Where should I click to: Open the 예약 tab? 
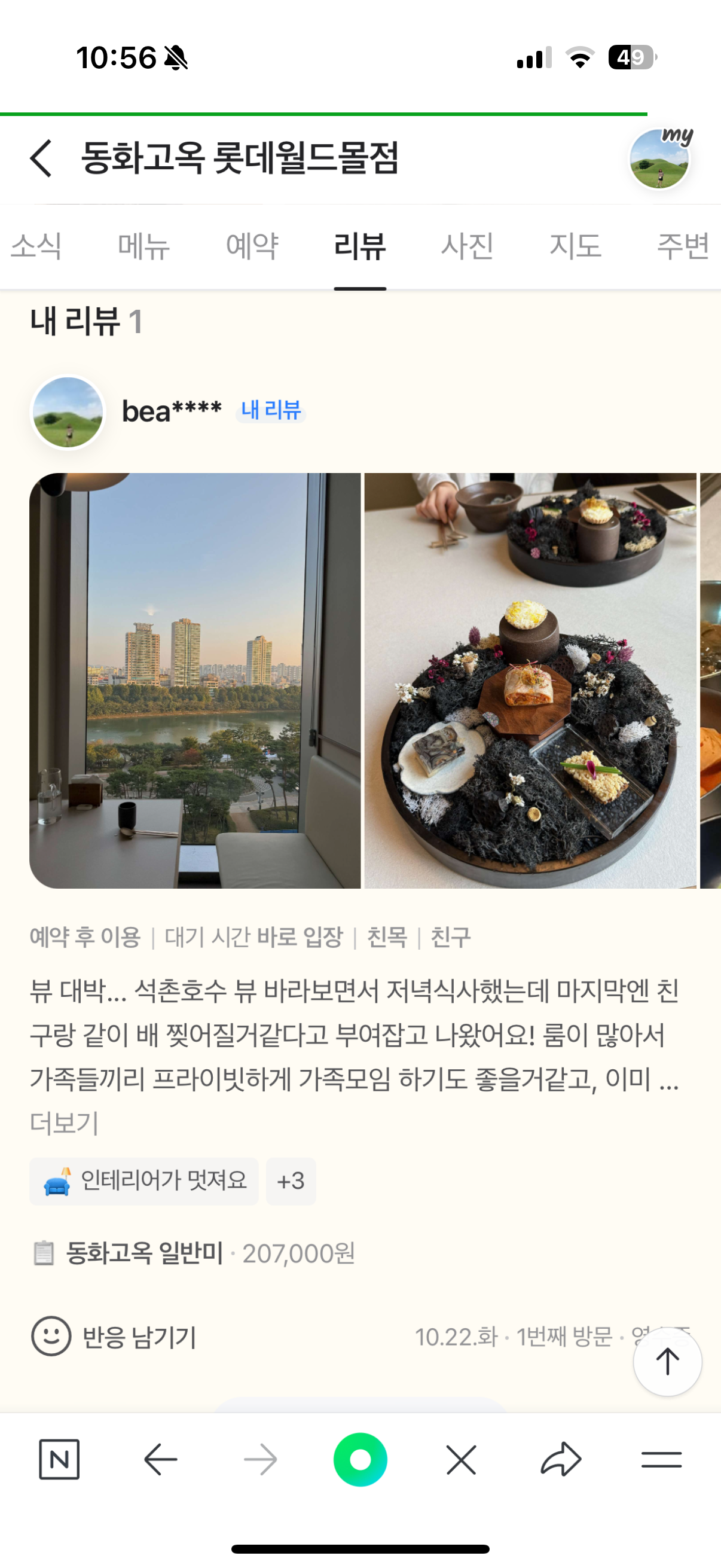252,246
